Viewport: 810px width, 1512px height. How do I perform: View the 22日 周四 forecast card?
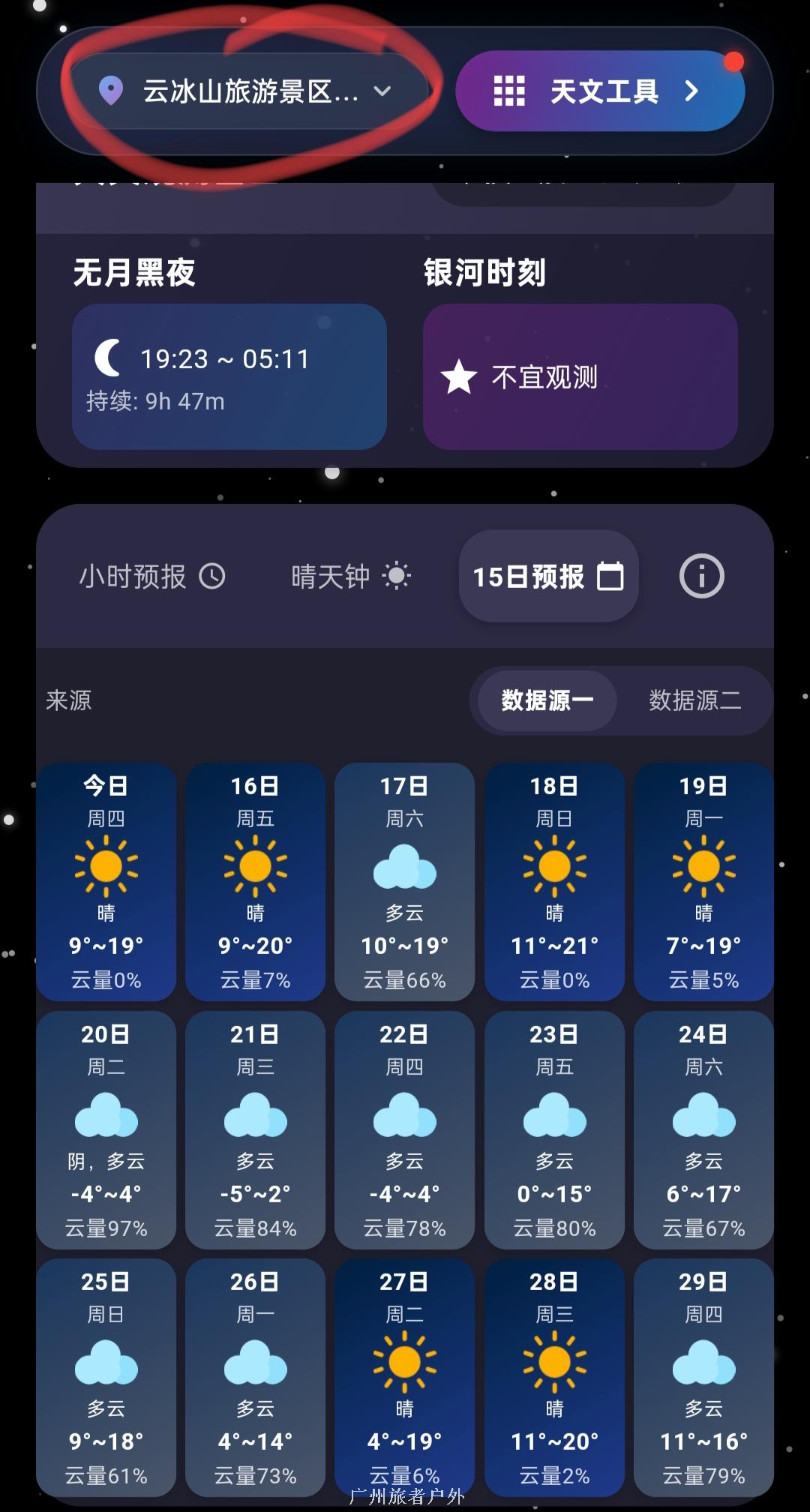tap(404, 1129)
